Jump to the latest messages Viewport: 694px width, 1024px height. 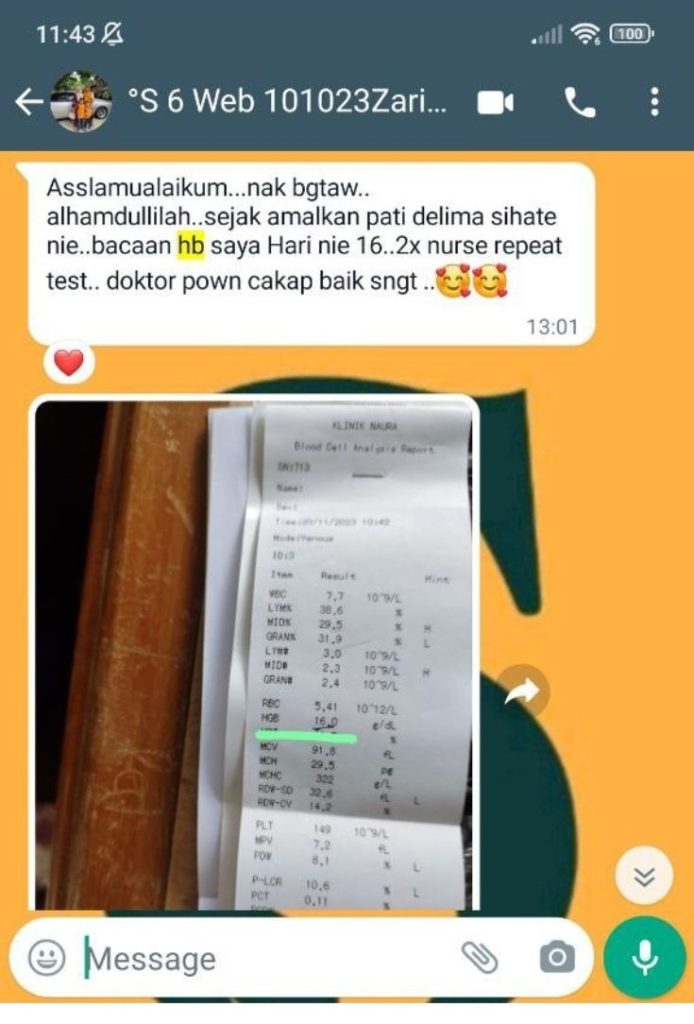coord(645,876)
